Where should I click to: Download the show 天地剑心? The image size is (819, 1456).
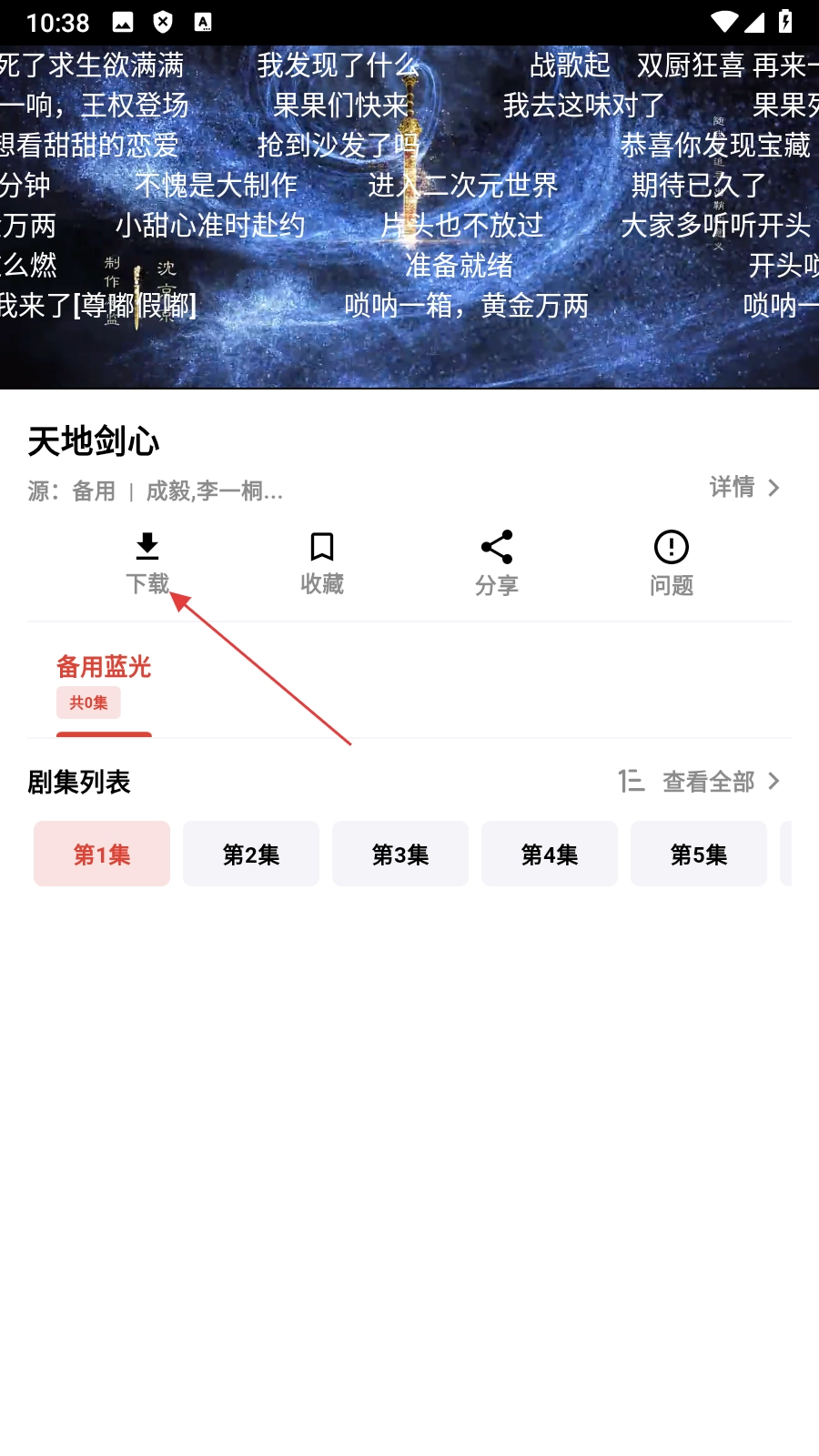147,562
